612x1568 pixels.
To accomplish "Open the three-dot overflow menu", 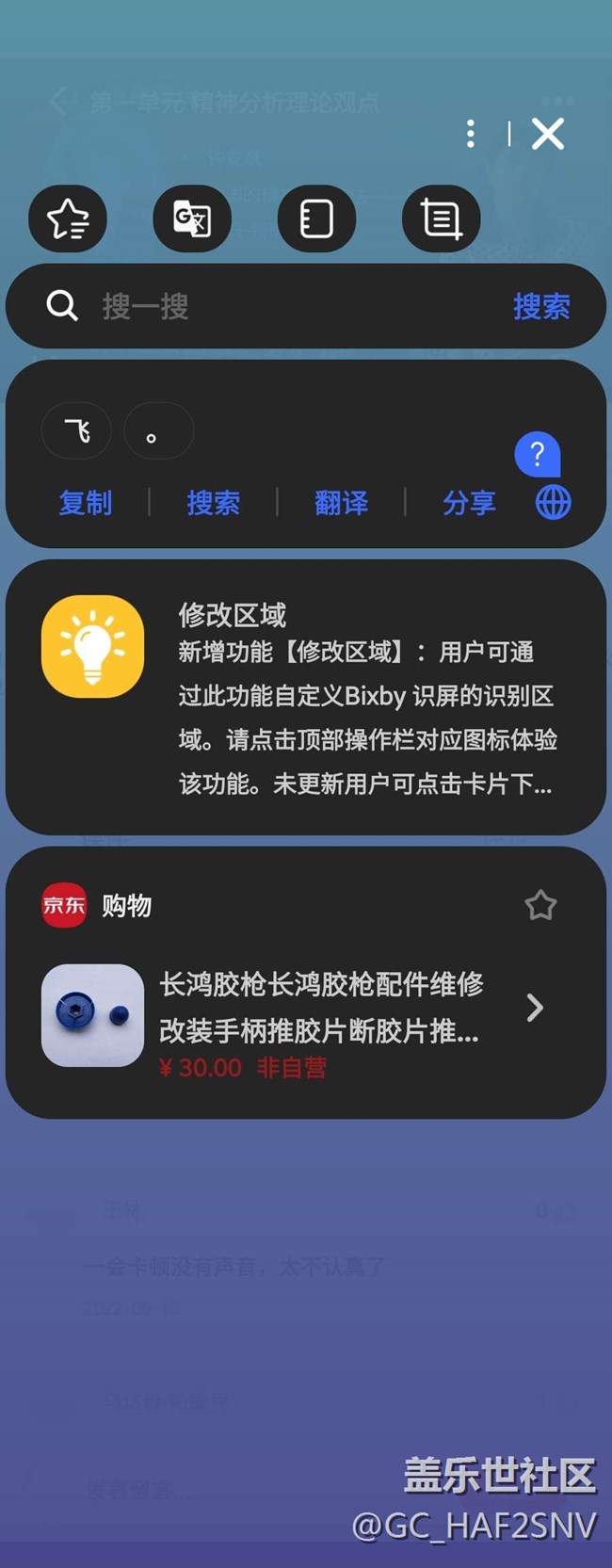I will tap(471, 134).
